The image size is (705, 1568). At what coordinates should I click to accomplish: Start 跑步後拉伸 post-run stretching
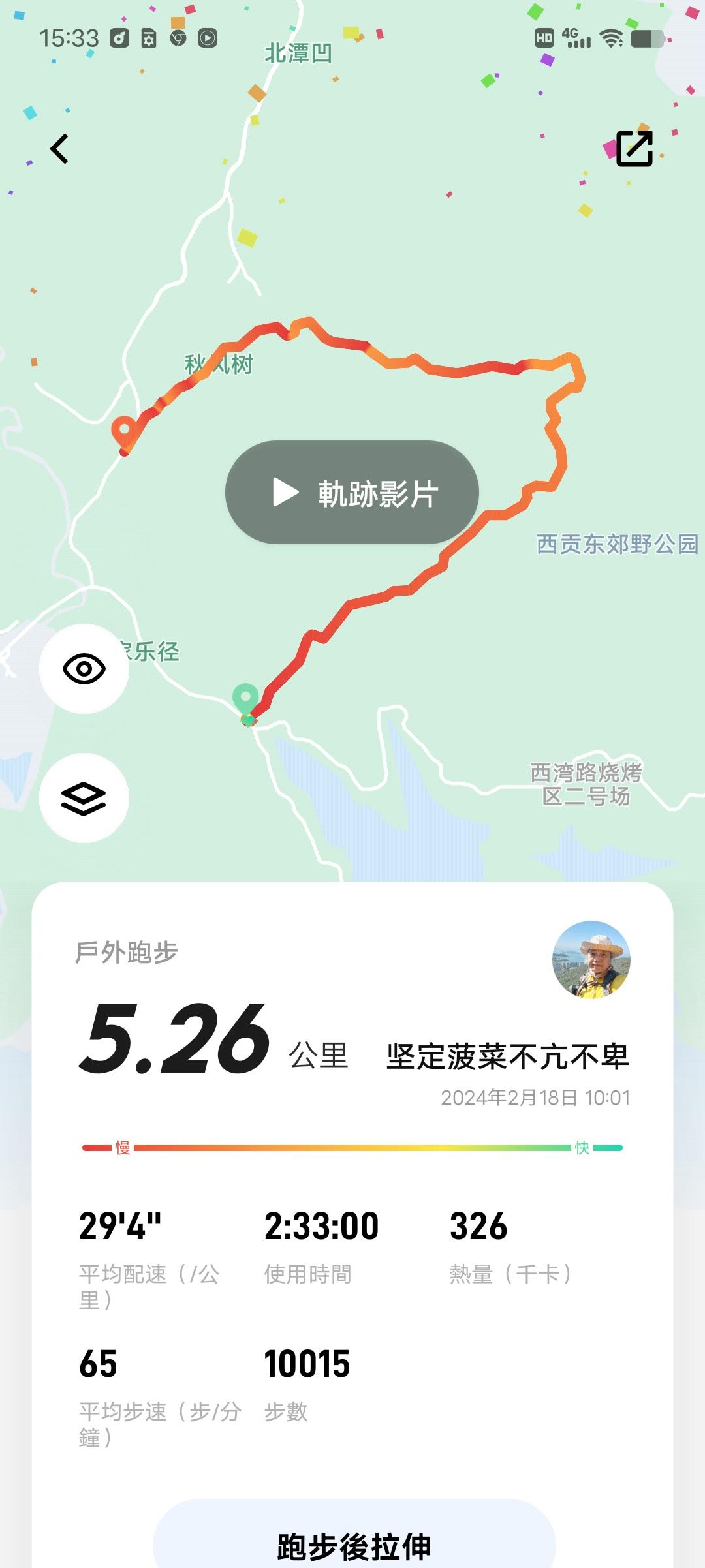354,1545
